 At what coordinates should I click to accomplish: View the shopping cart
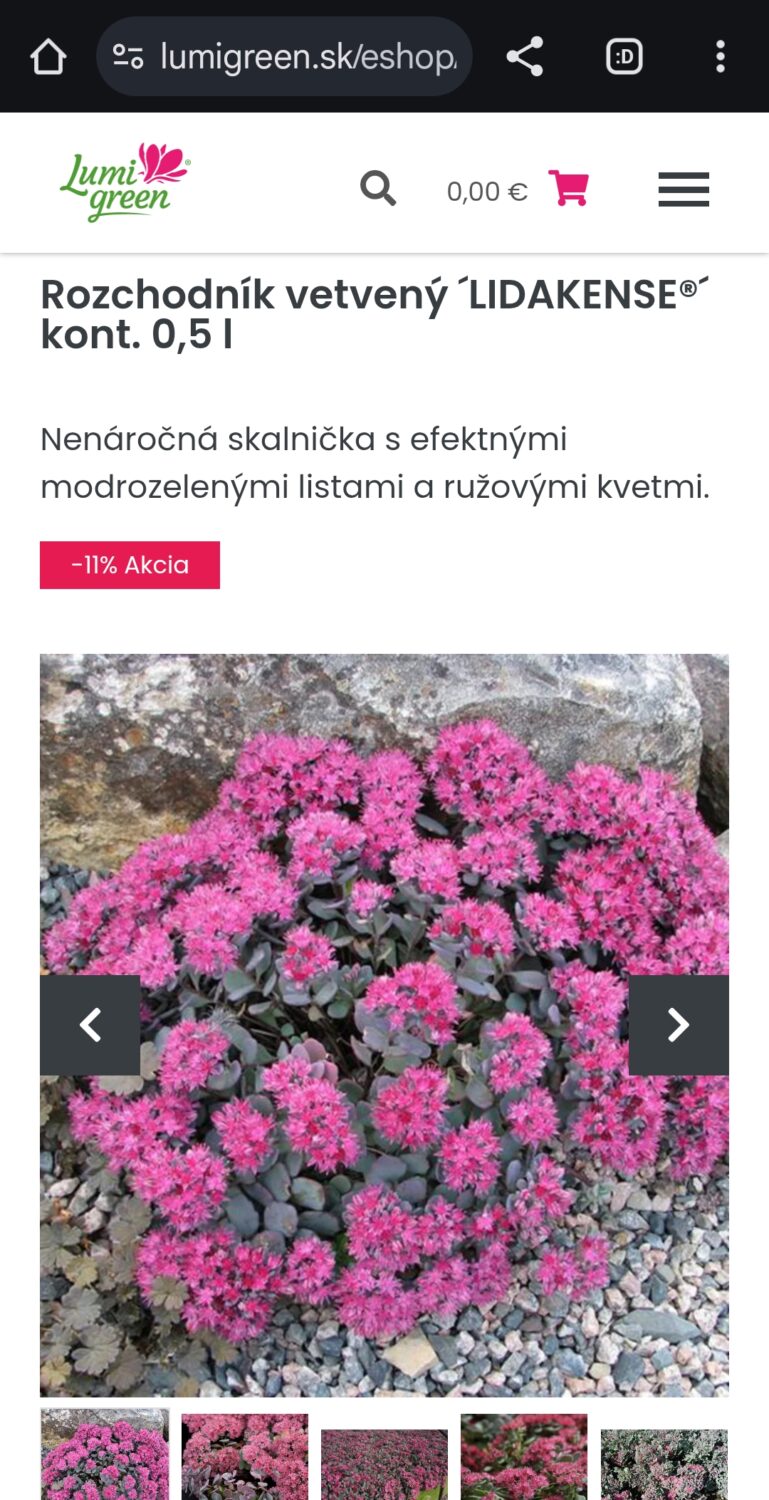click(x=568, y=188)
